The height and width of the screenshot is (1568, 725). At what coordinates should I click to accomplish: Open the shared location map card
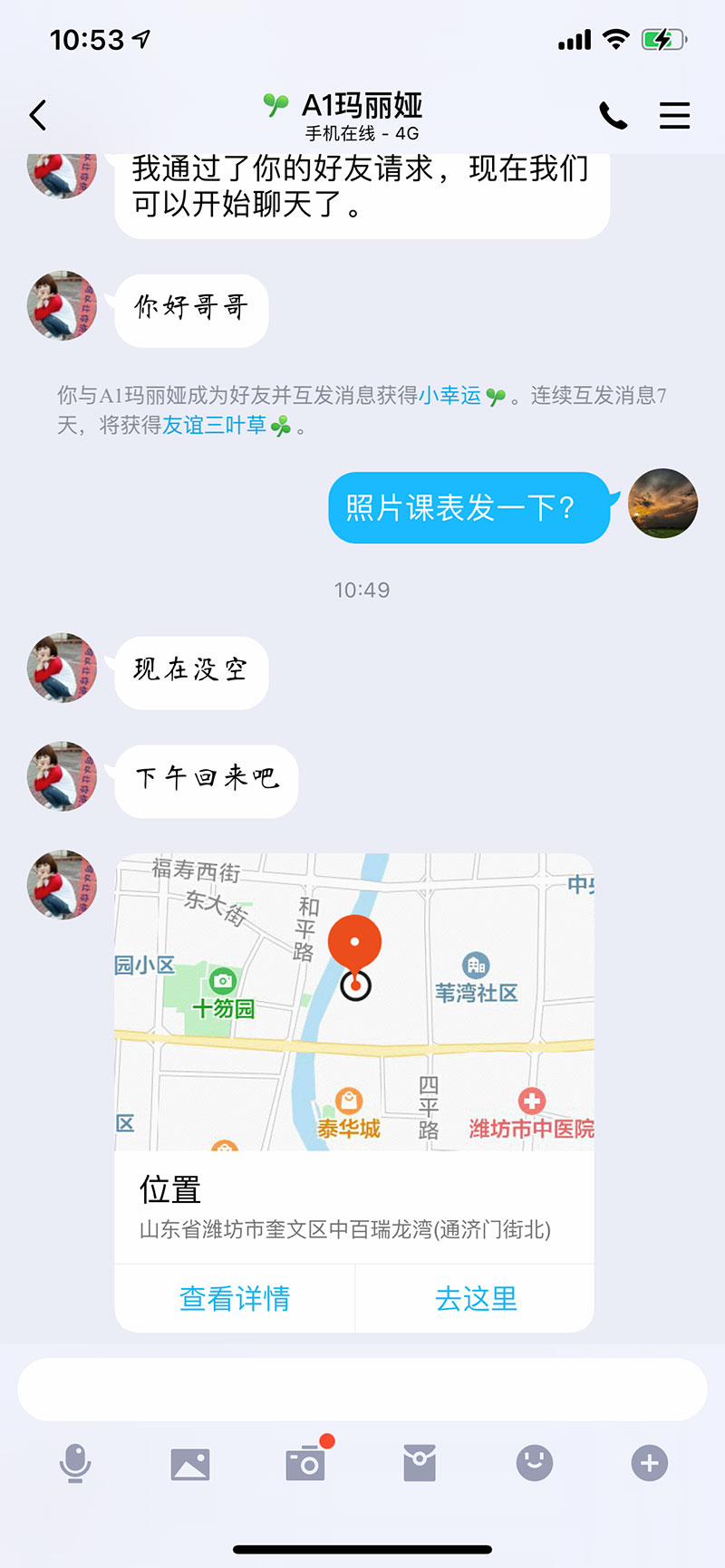[x=353, y=1002]
